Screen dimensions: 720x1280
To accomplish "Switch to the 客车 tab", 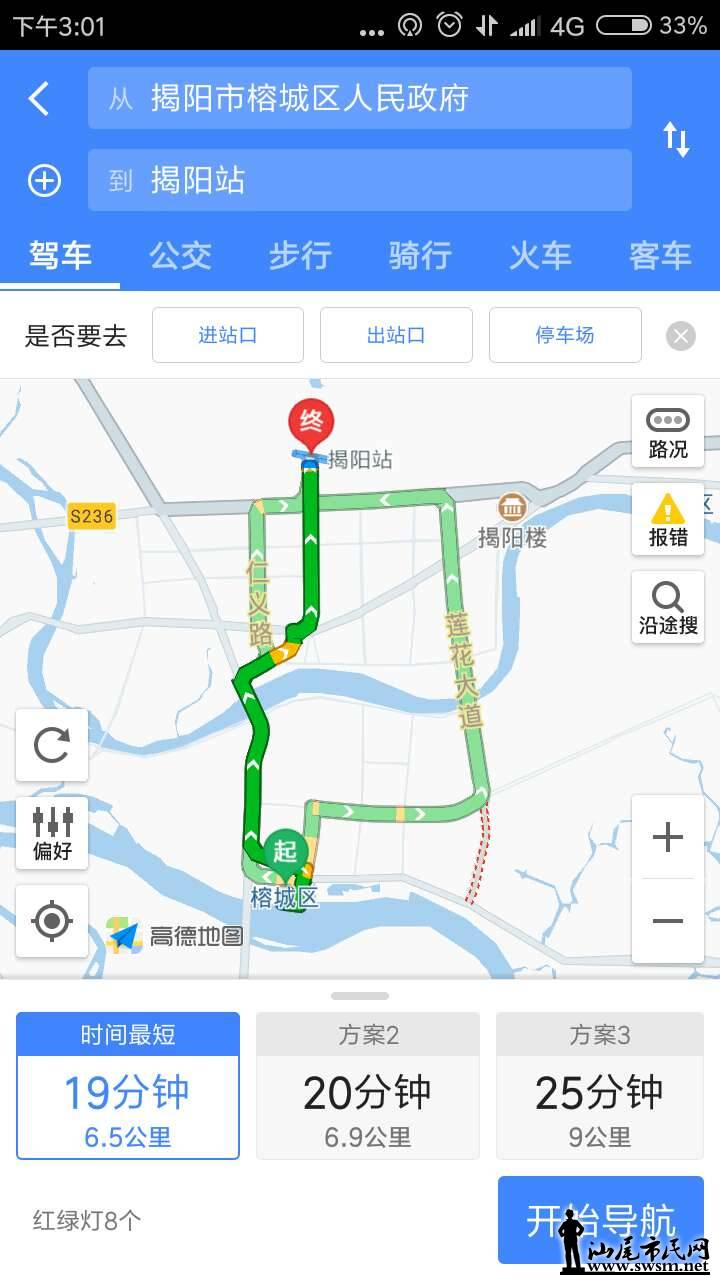I will point(660,256).
